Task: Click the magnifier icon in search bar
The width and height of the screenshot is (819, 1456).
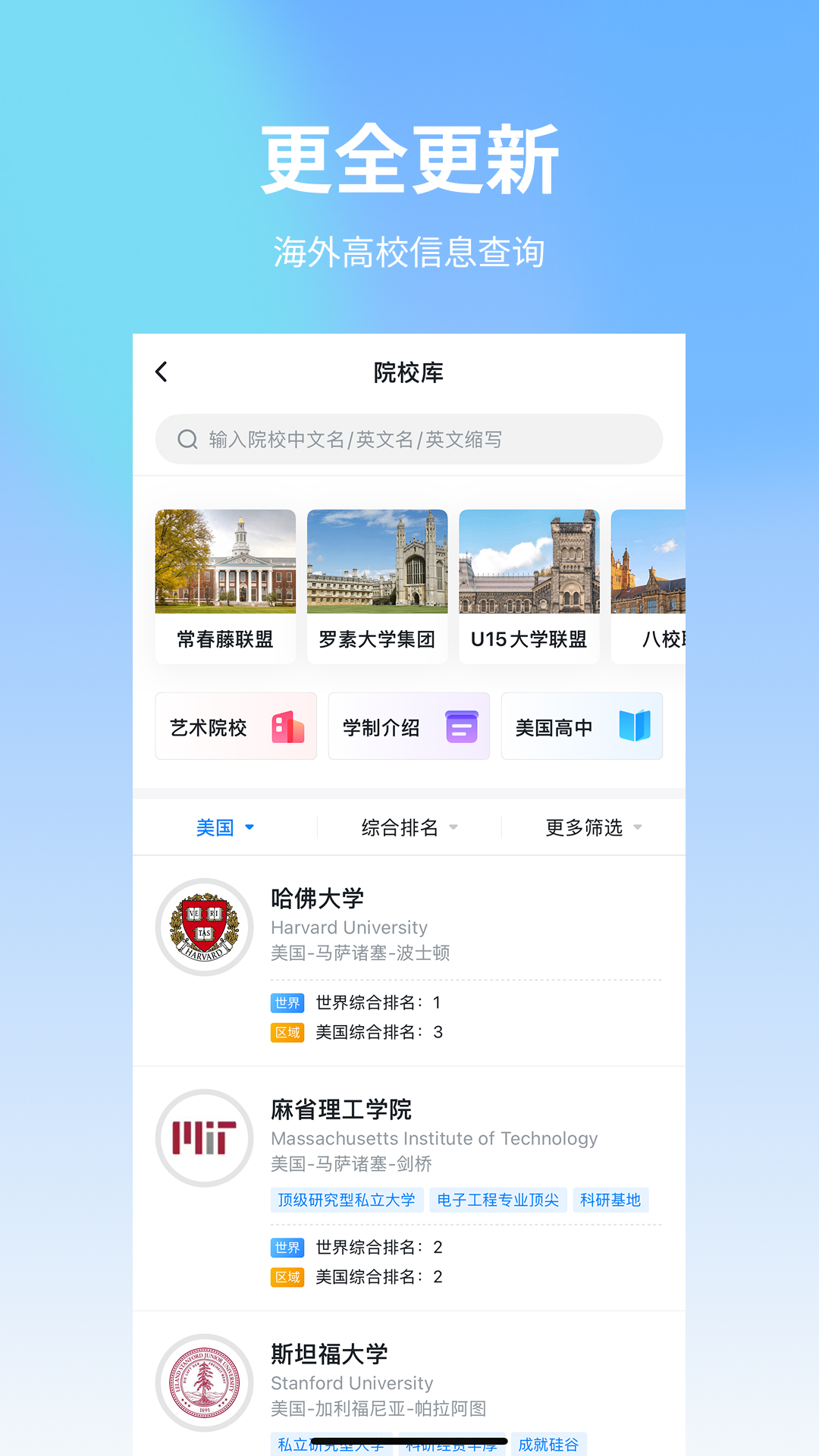Action: [187, 439]
